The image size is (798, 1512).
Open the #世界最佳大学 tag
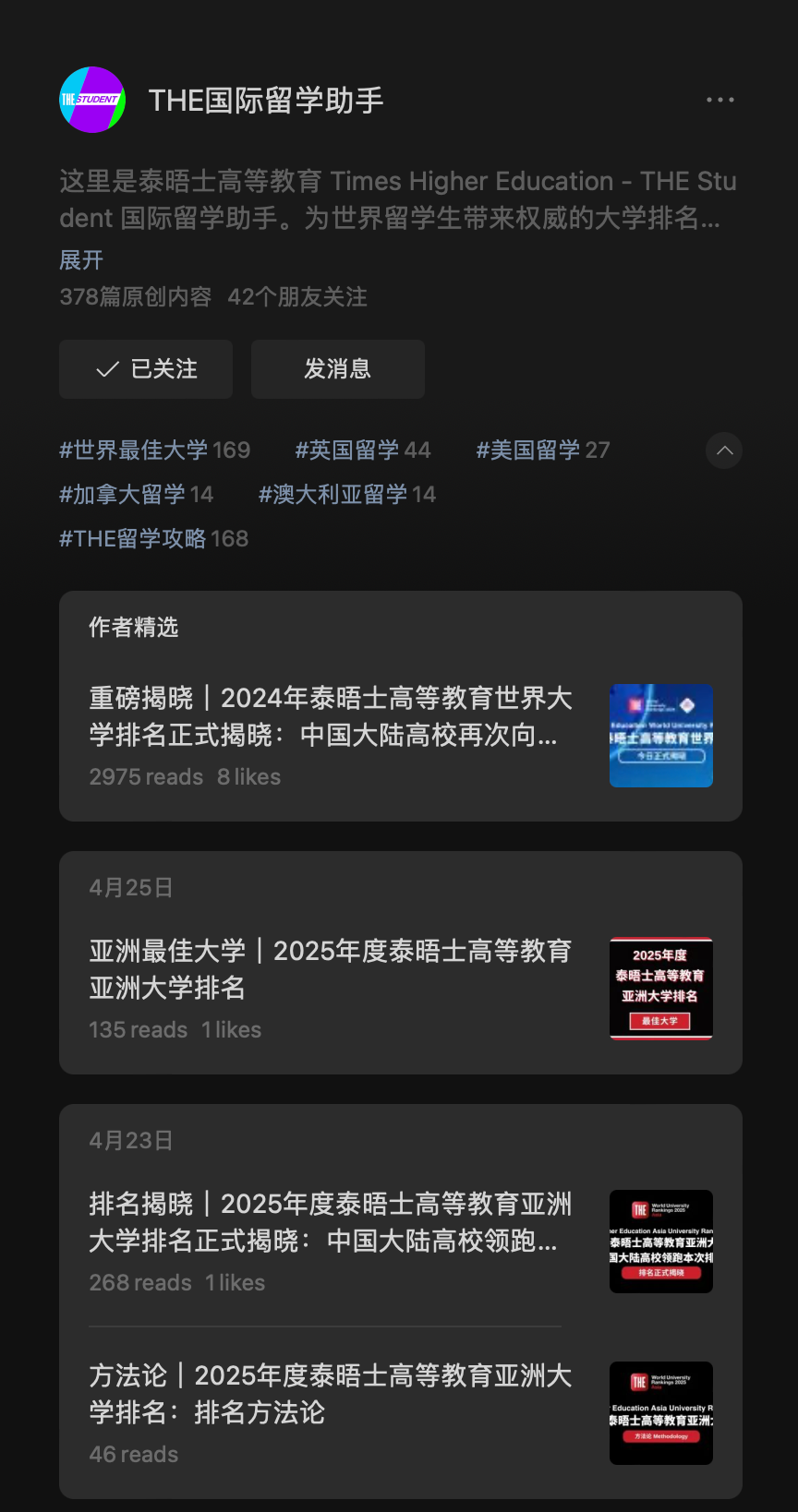tap(154, 450)
